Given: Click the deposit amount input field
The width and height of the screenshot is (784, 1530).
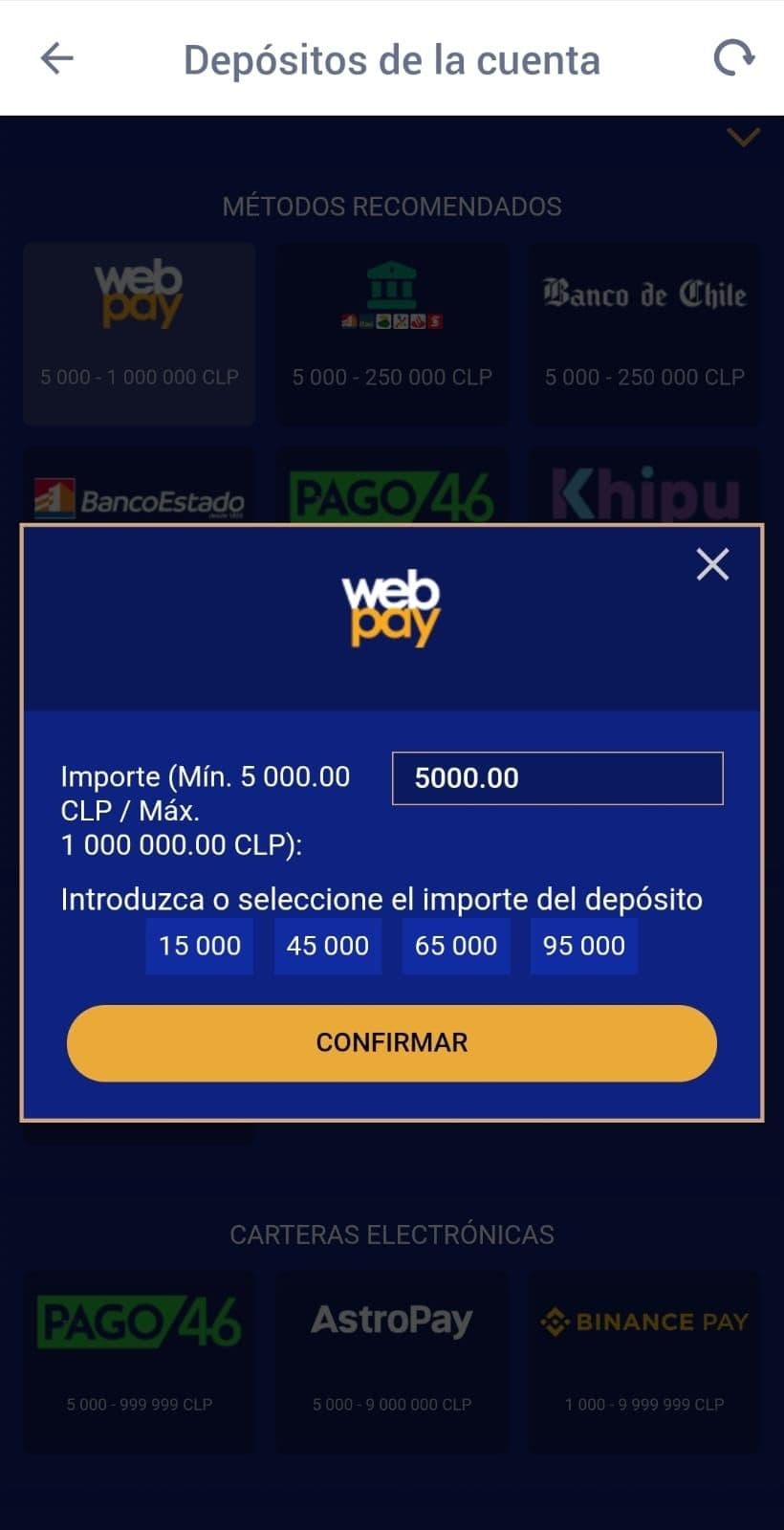Looking at the screenshot, I should (x=557, y=777).
